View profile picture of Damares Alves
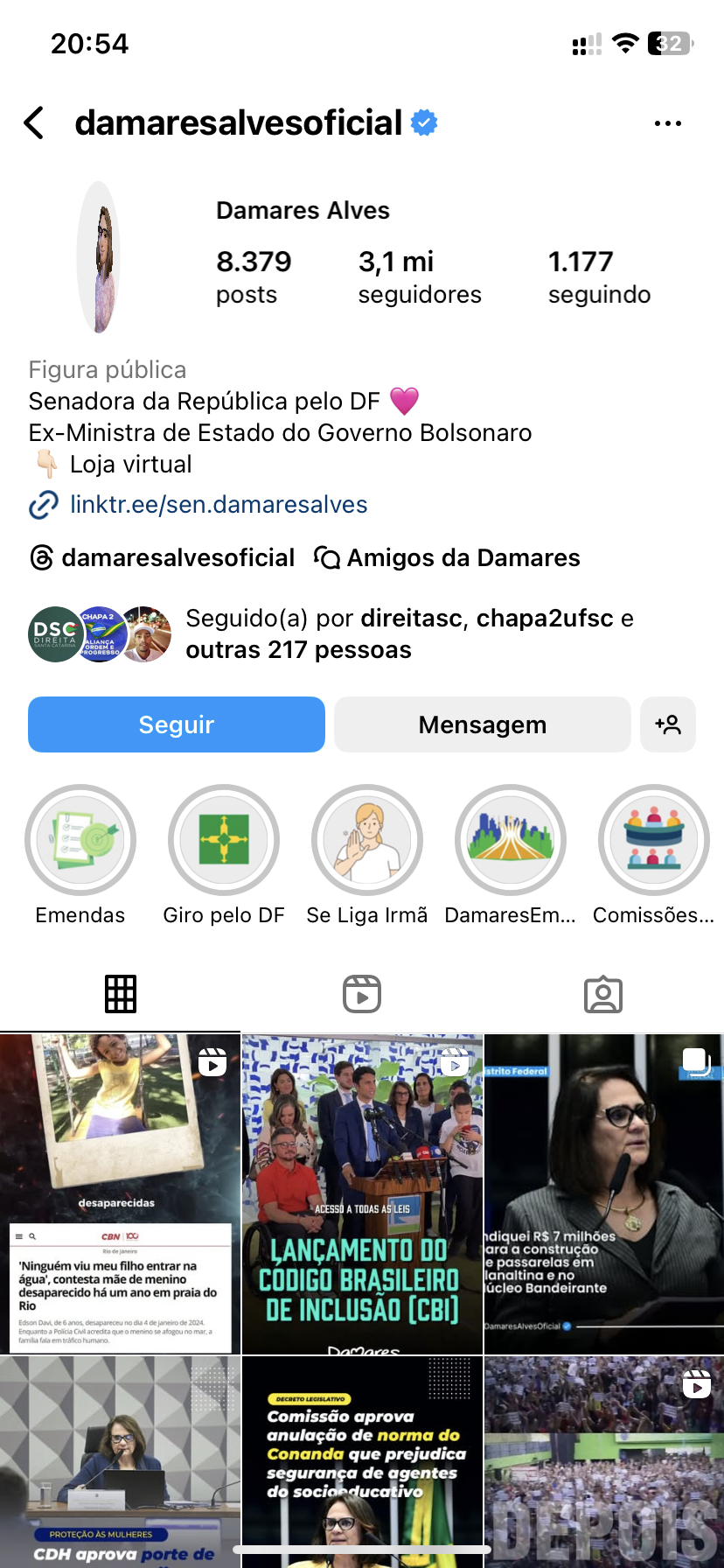The image size is (724, 1568). point(99,257)
